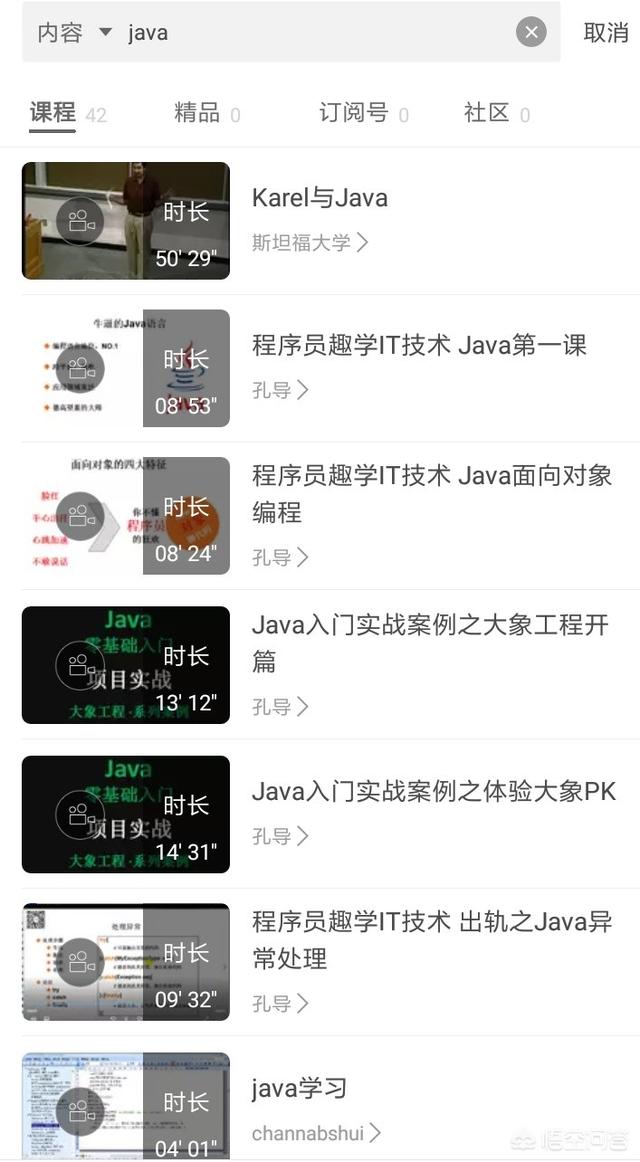Screen dimensions: 640x1162
Task: Open Java入门实战案例之体验大象PK
Action: 434,791
